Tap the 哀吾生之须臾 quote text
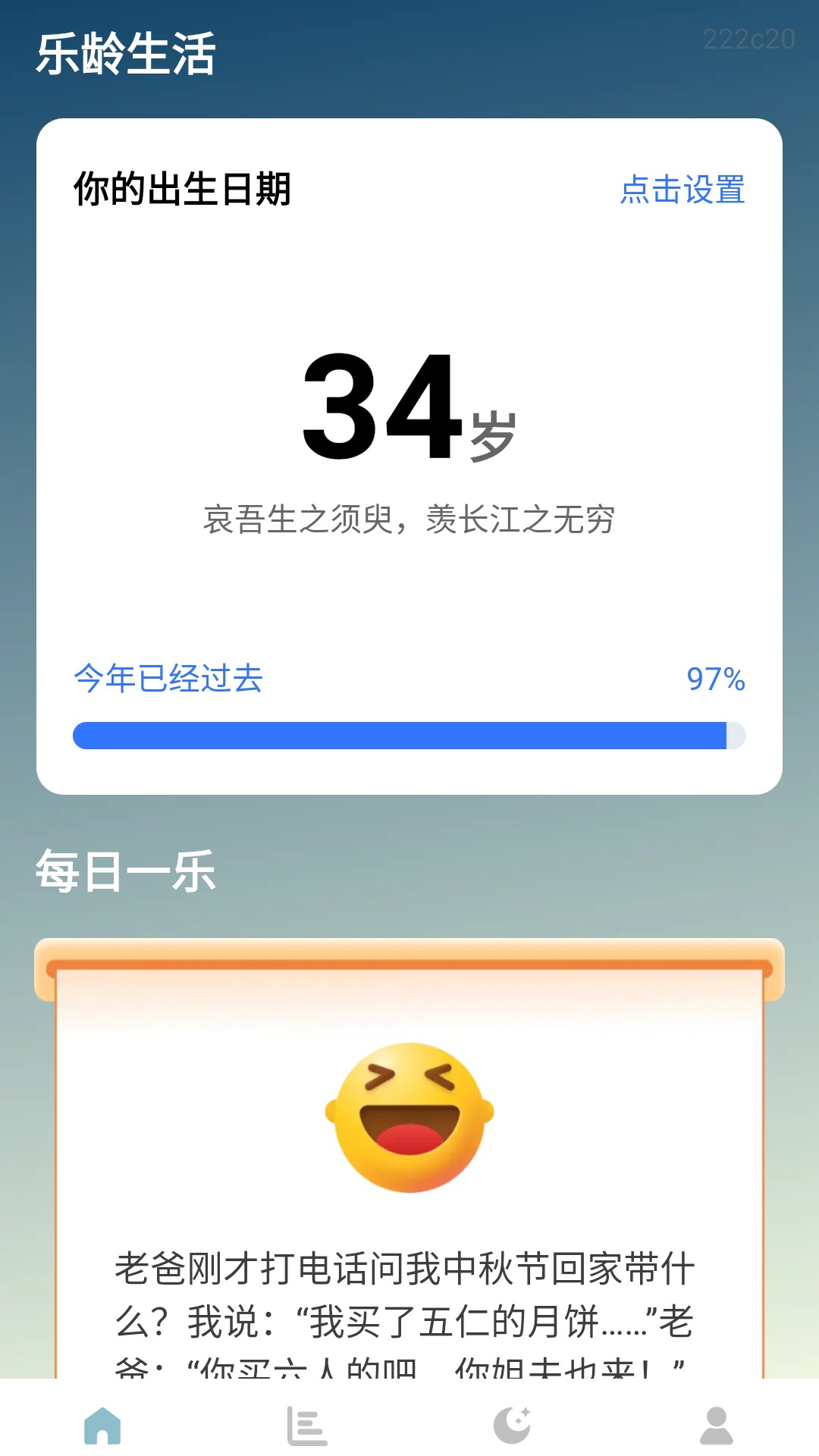The image size is (819, 1456). [409, 518]
